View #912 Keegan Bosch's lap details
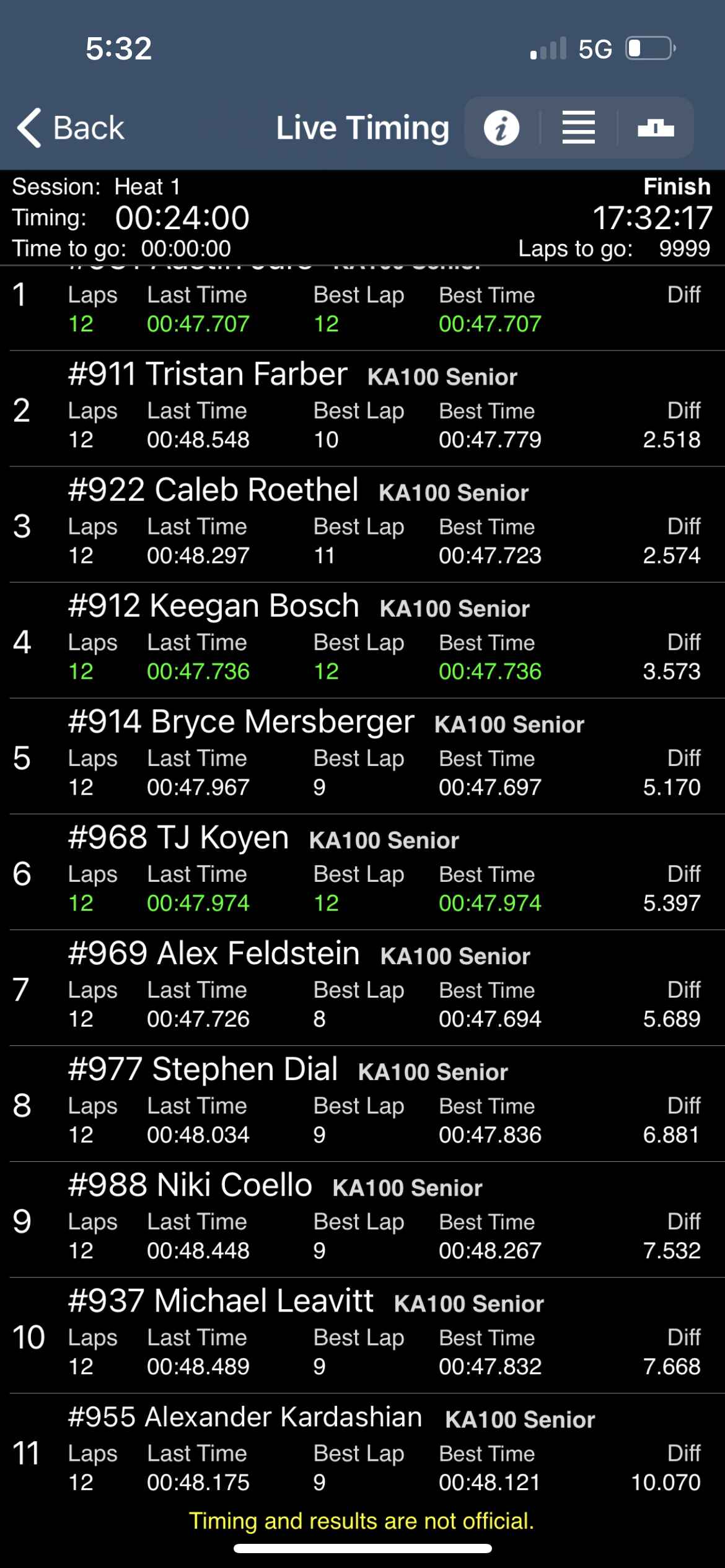The width and height of the screenshot is (725, 1568). (x=362, y=640)
